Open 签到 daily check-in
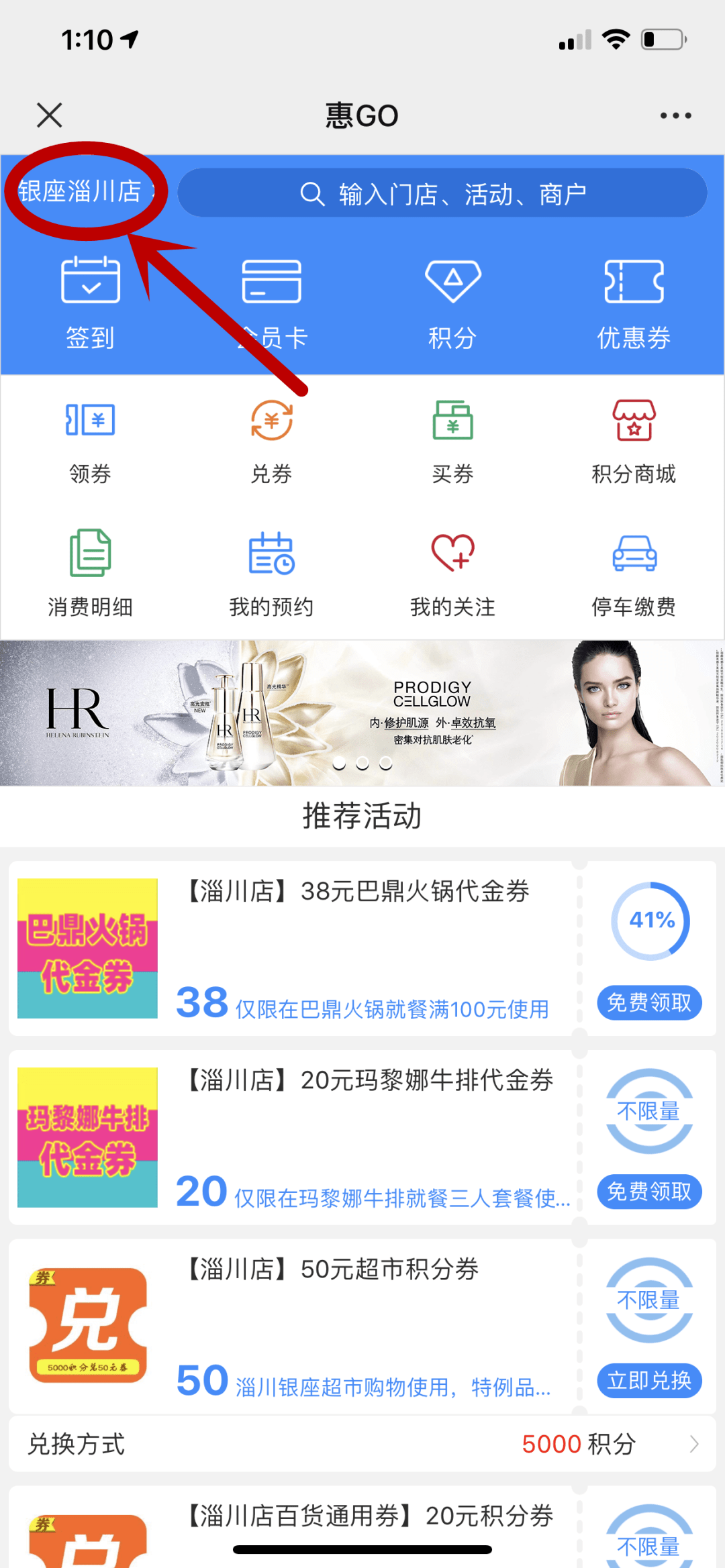 click(x=91, y=302)
